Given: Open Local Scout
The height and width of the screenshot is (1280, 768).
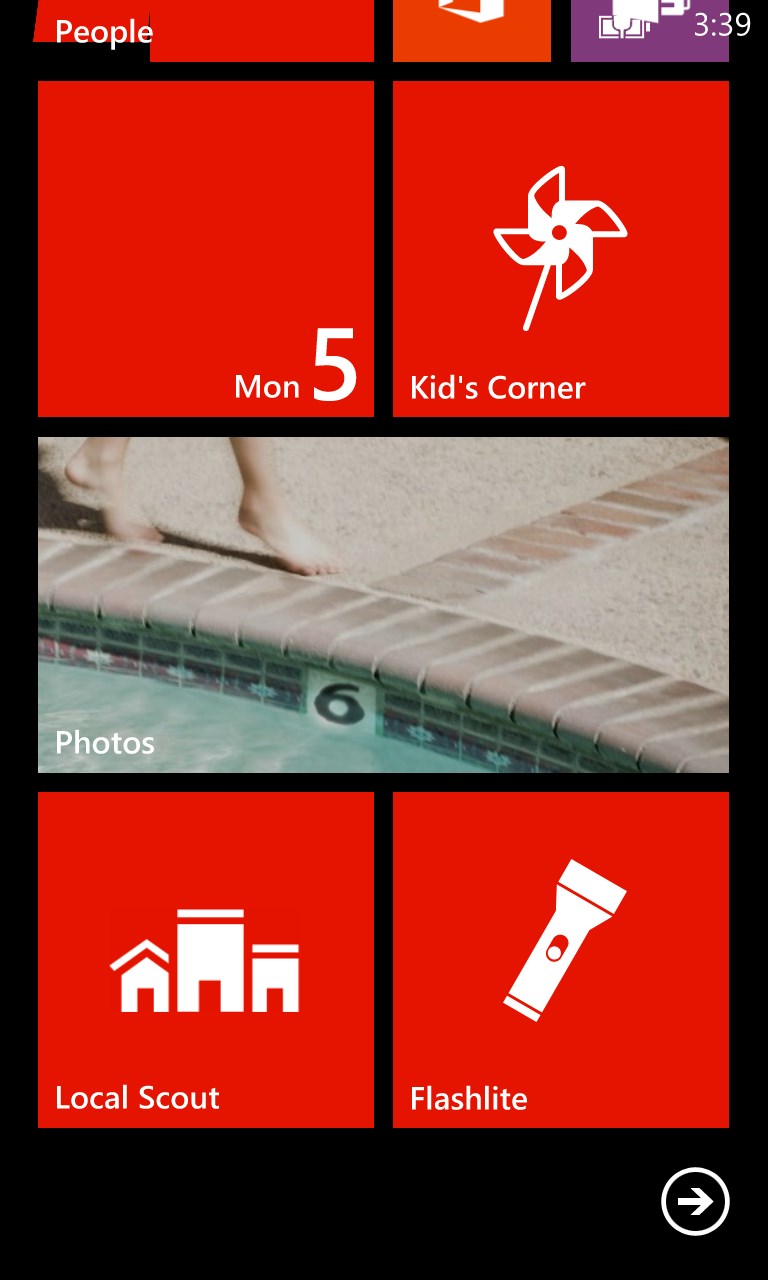Looking at the screenshot, I should coord(205,960).
